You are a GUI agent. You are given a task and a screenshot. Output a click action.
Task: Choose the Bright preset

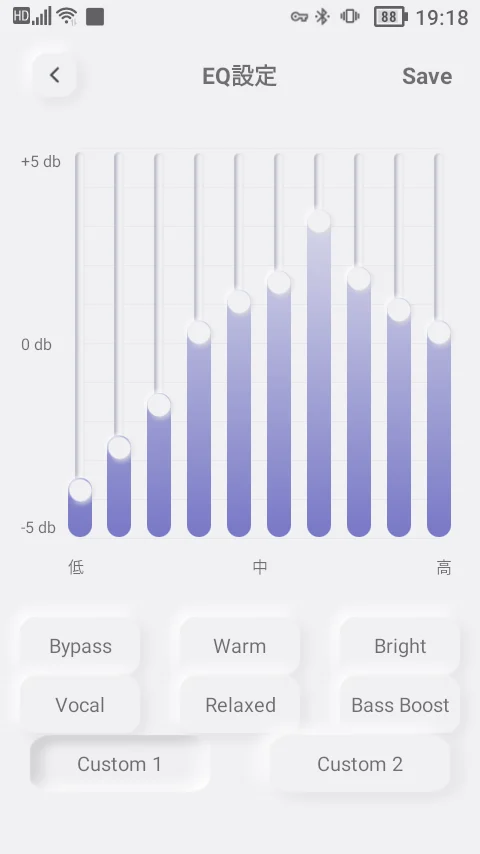(400, 646)
